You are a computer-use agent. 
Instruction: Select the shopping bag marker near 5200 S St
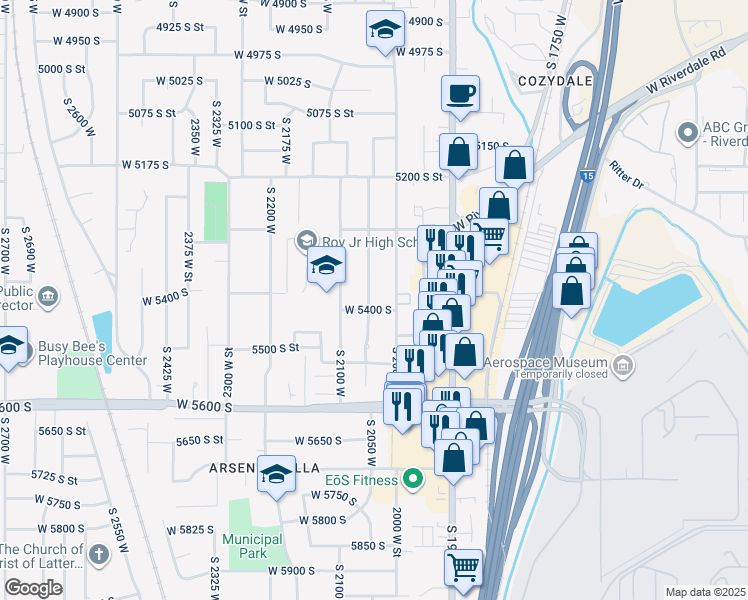pos(458,155)
